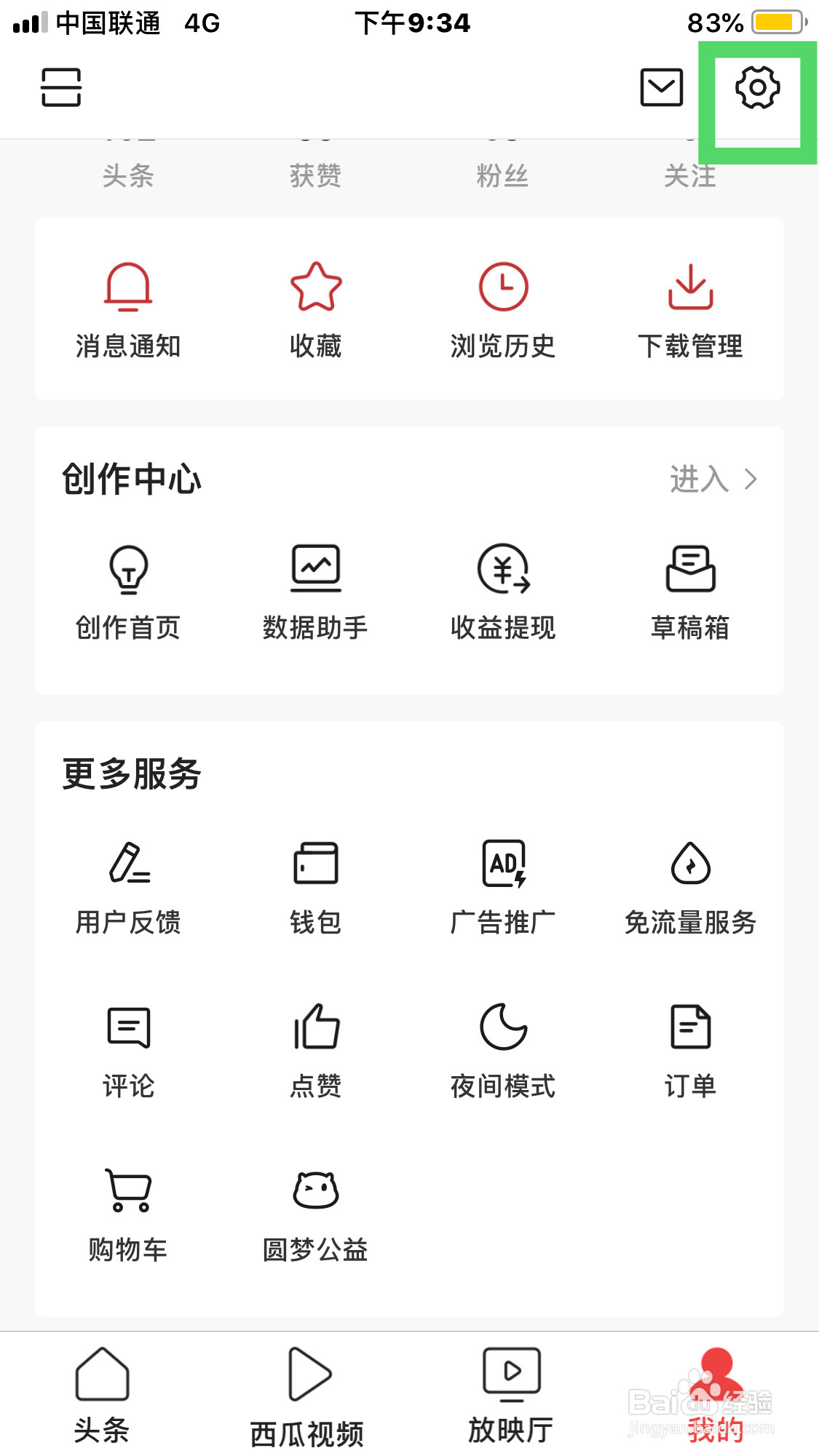
Task: Open 广告推广 ad promotion
Action: 503,888
